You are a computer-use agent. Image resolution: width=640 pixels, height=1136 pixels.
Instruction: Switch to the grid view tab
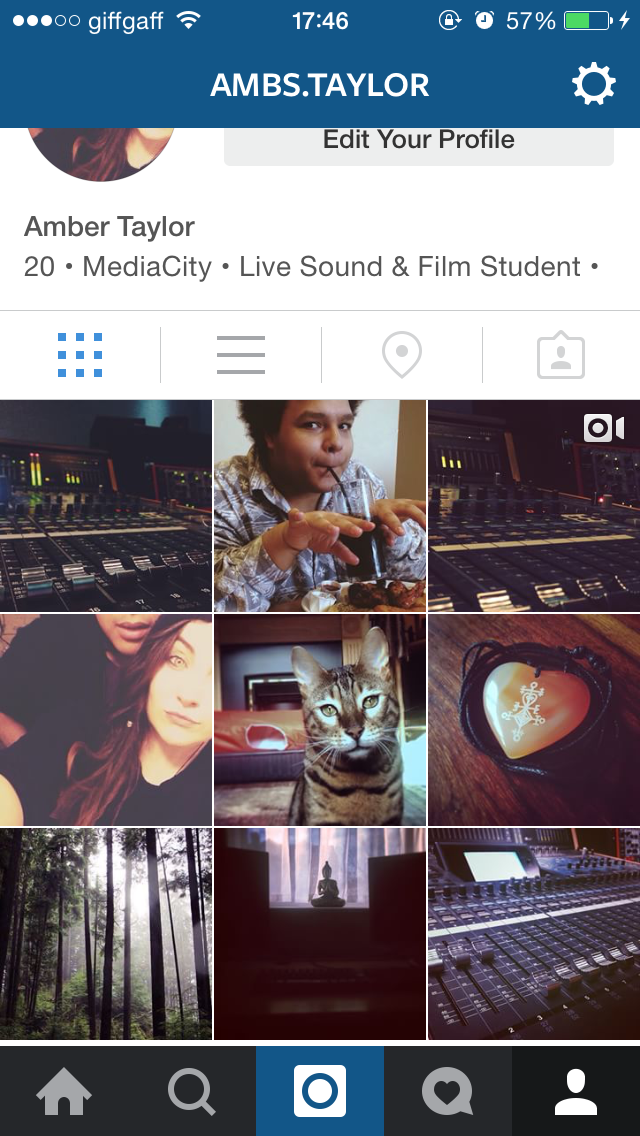[80, 355]
